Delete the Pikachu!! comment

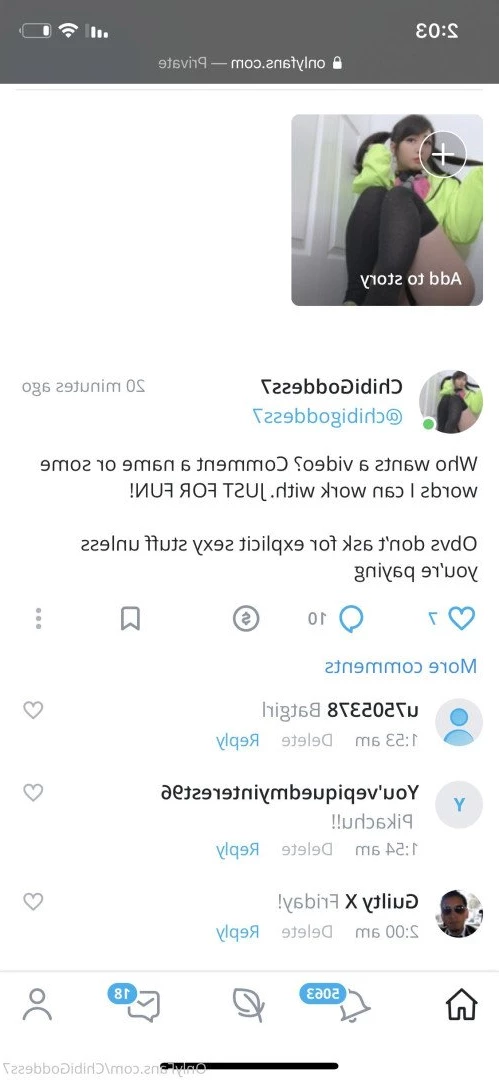coord(307,849)
